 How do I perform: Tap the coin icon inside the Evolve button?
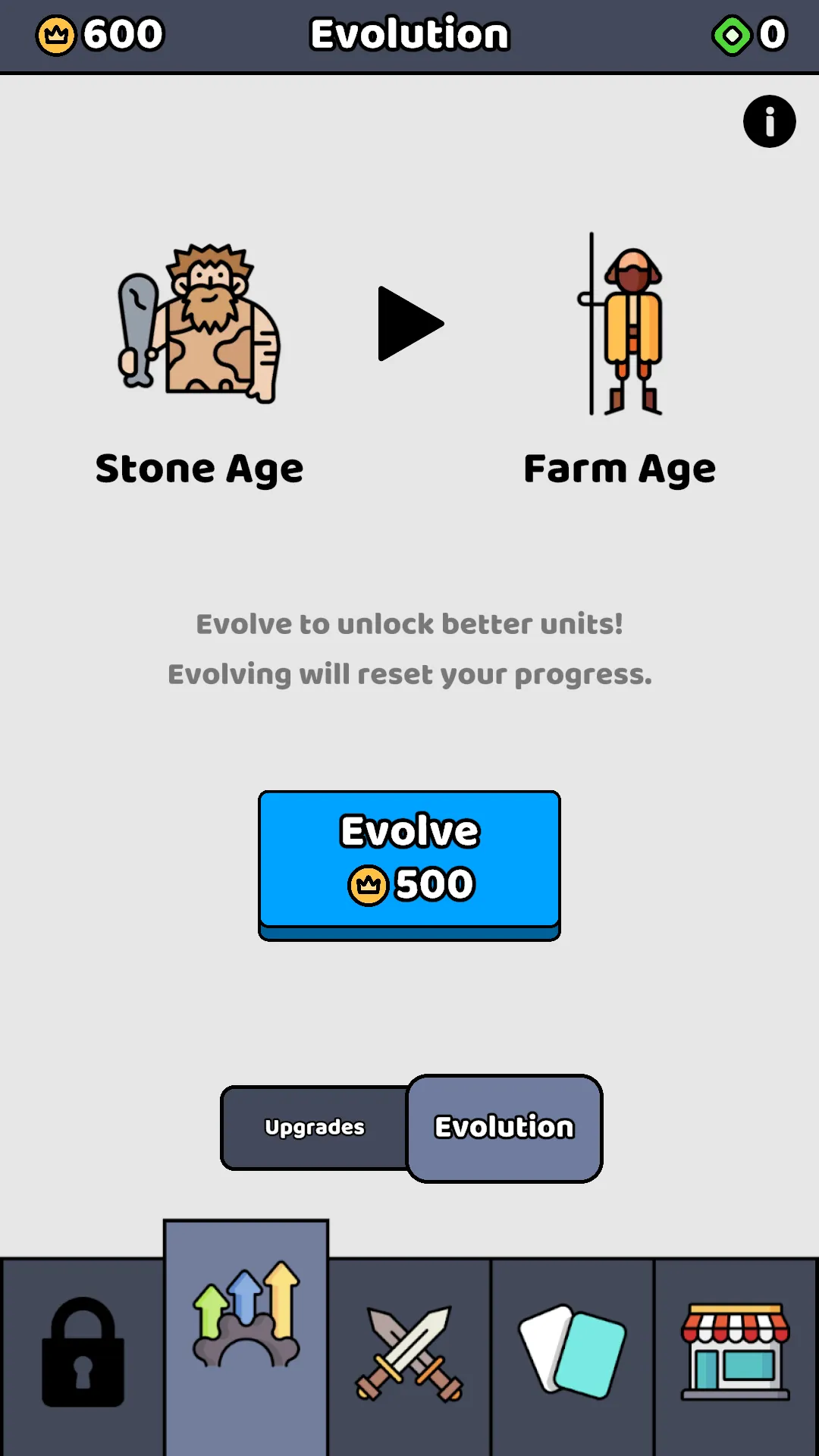369,883
